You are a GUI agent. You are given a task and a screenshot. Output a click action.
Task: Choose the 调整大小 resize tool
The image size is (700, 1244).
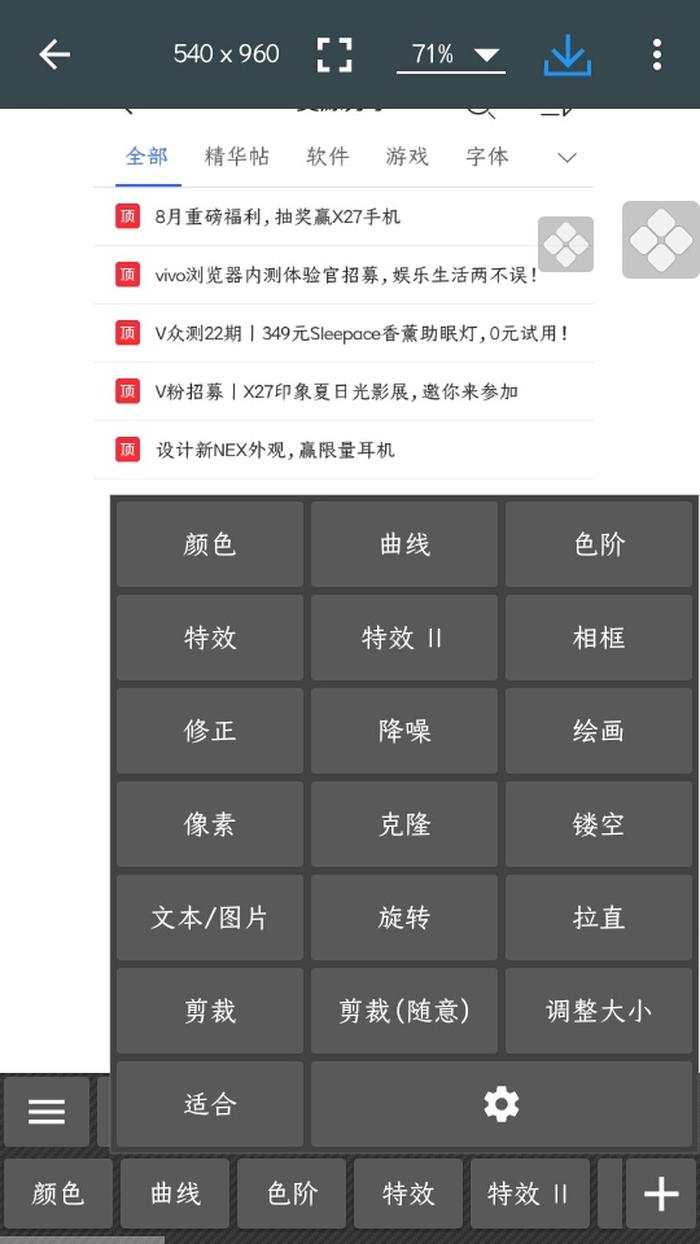pyautogui.click(x=598, y=1010)
